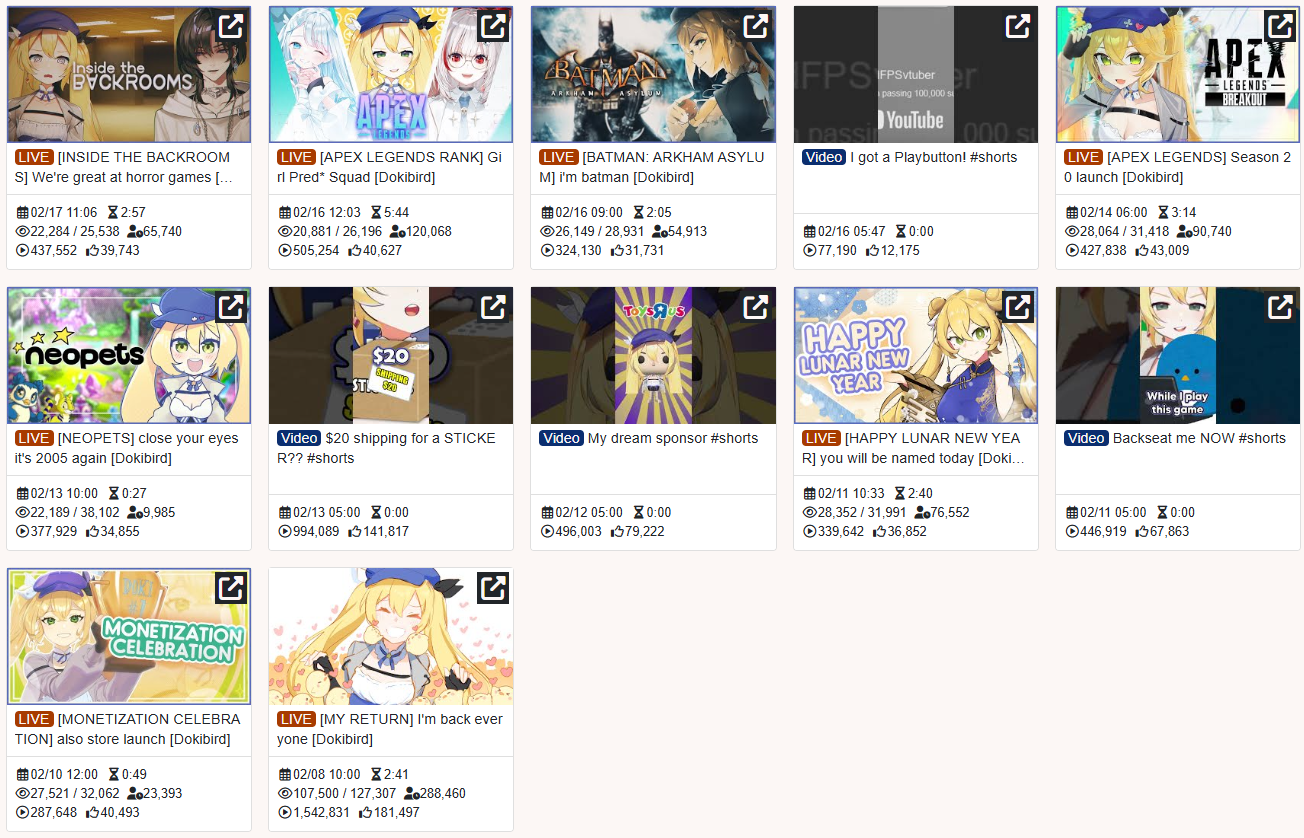Open external link on My dream sponsor card

(x=755, y=307)
